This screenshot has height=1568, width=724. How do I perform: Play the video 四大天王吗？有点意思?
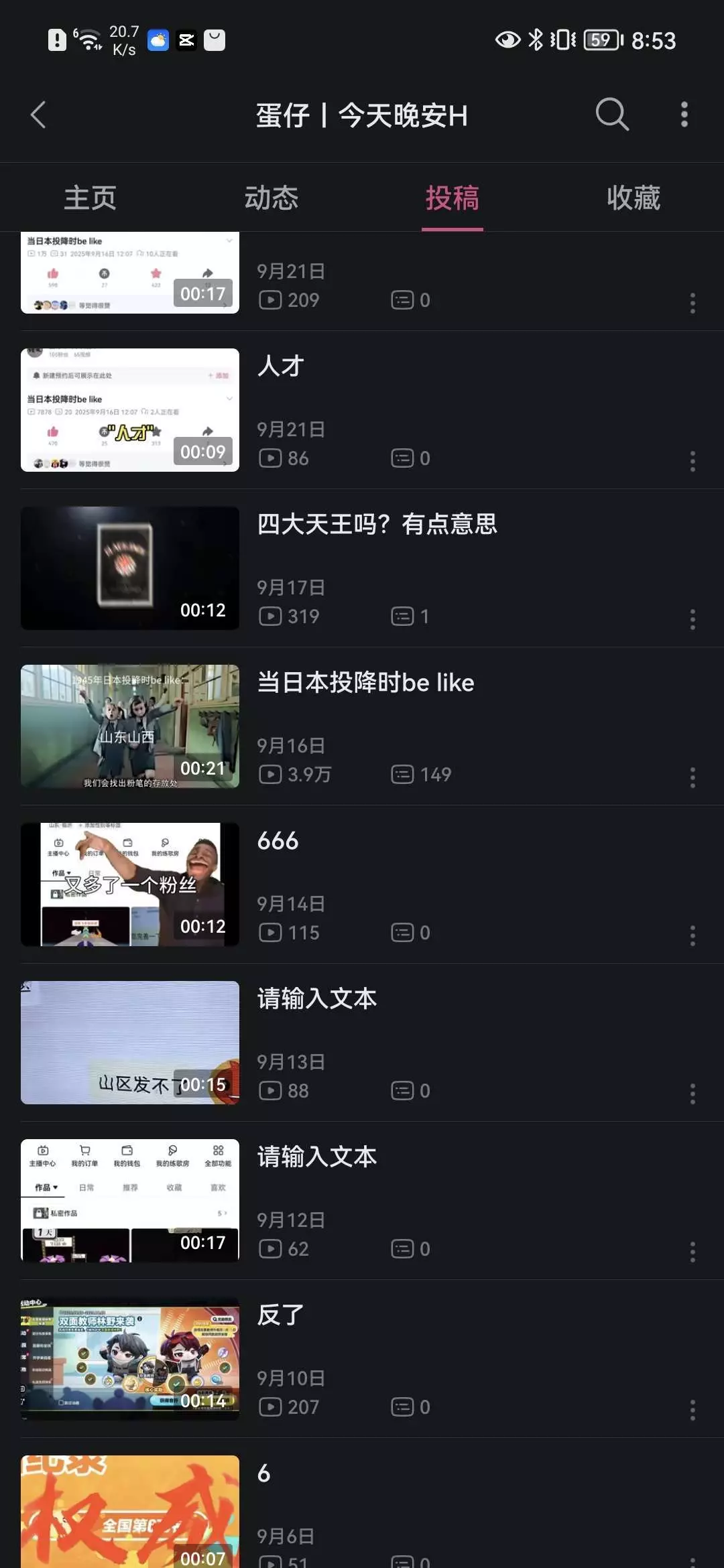(130, 568)
